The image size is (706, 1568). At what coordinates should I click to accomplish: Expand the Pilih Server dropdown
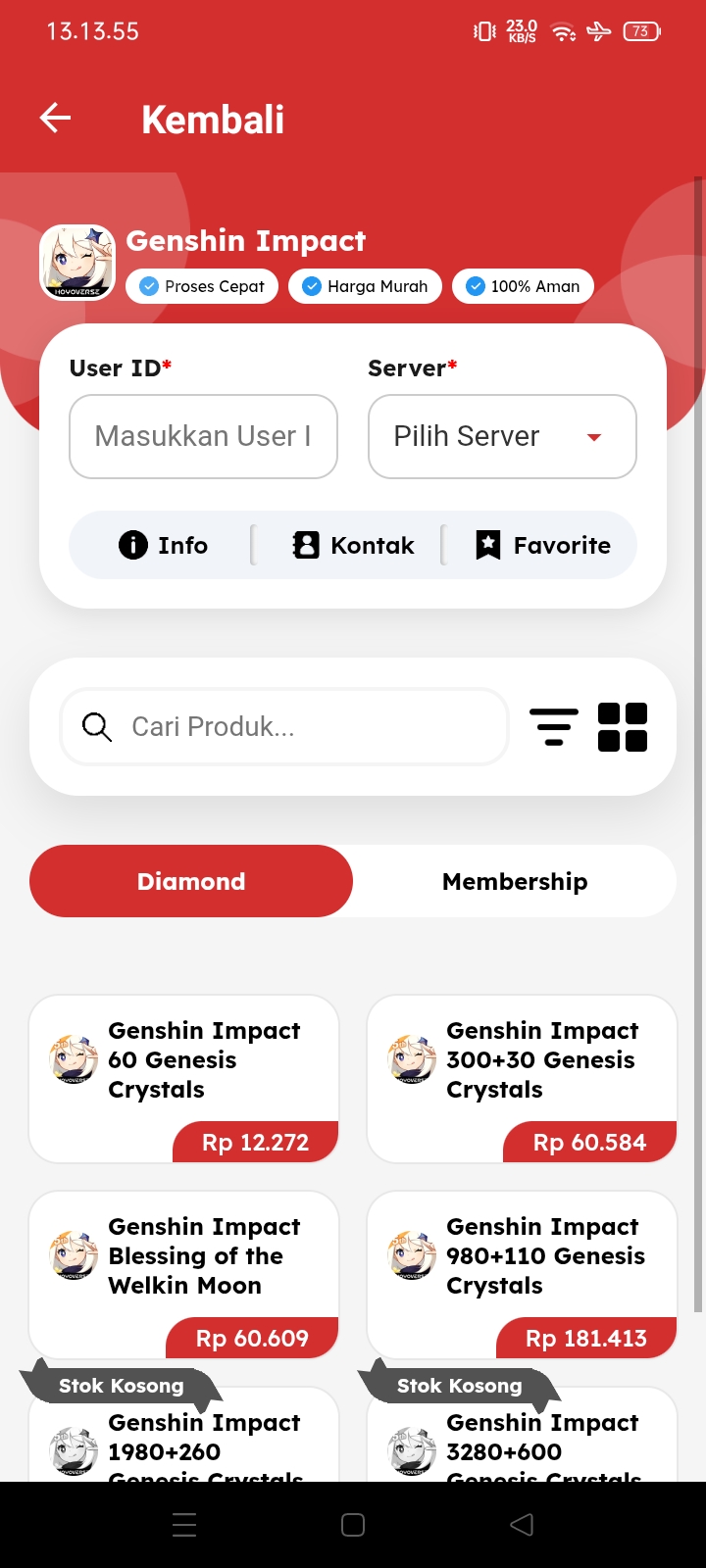click(x=502, y=436)
